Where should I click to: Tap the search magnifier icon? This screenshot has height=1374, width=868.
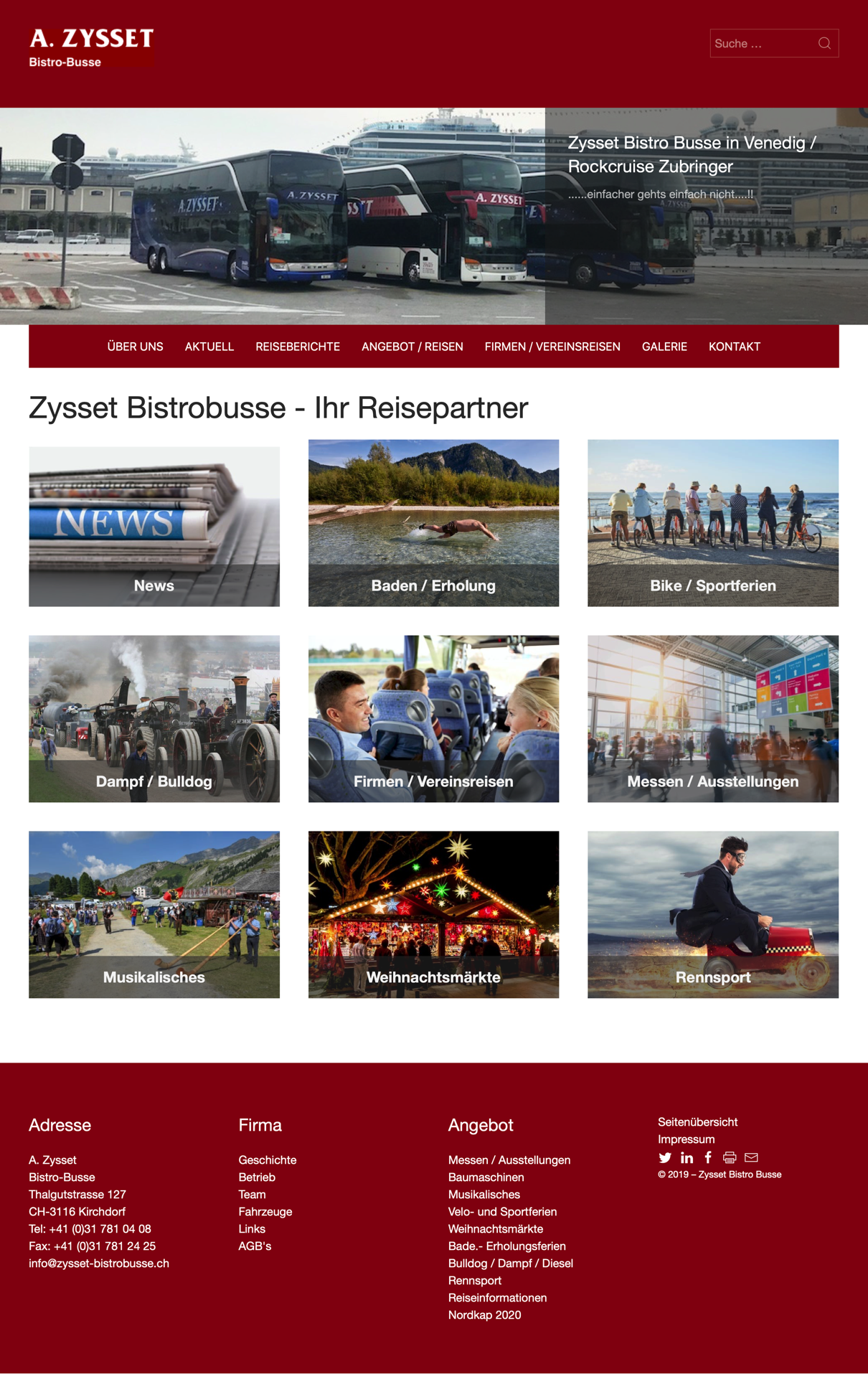click(x=824, y=44)
